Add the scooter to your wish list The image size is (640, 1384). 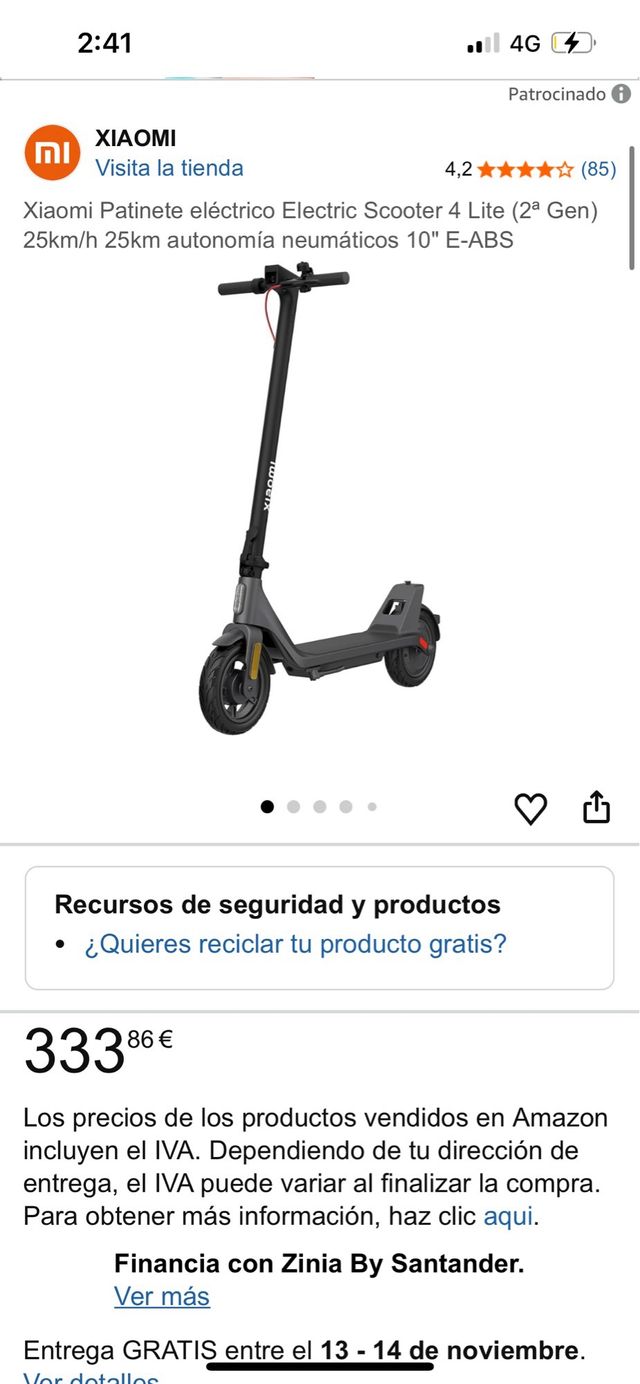point(530,808)
